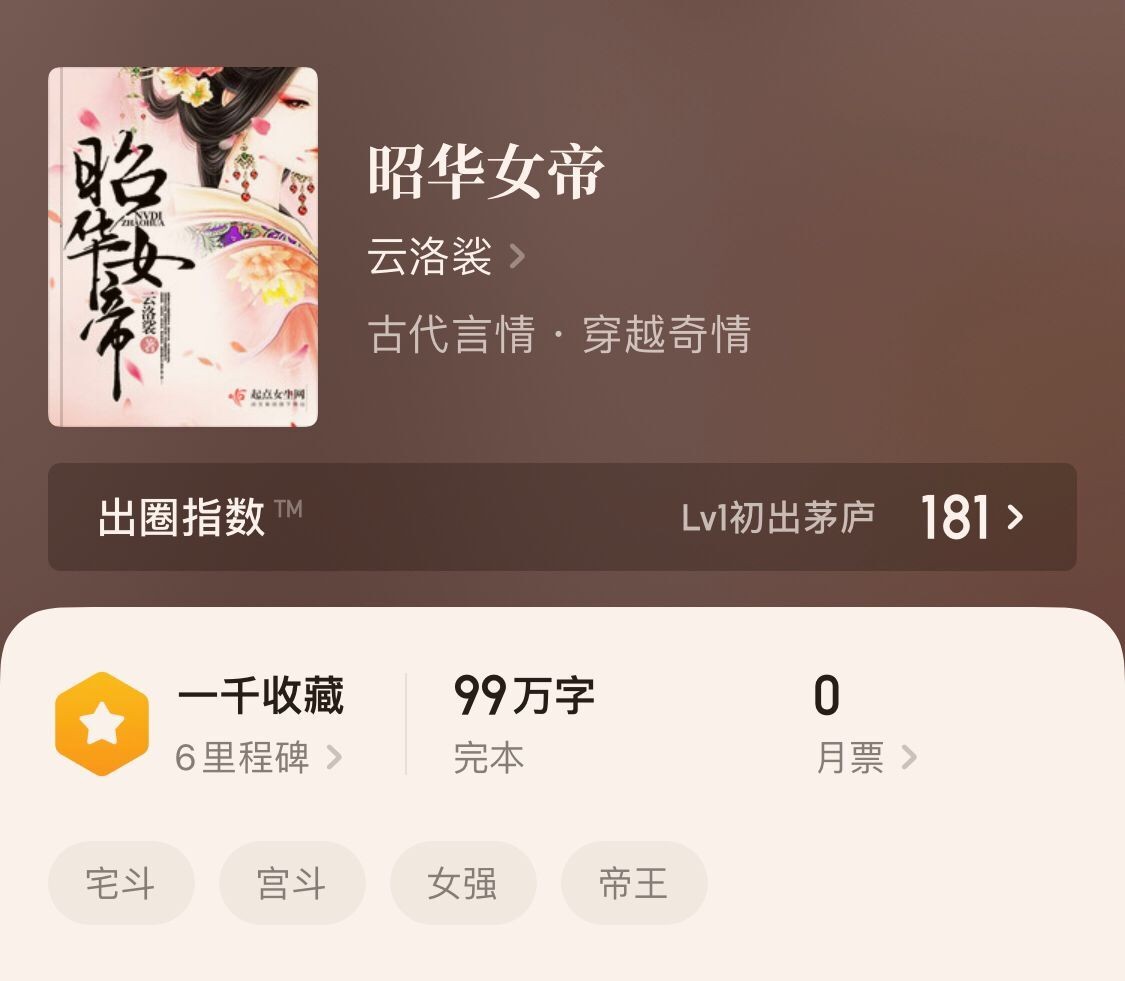Screen dimensions: 1125x981
Task: Select the 宅斗 tag chip
Action: (x=121, y=883)
